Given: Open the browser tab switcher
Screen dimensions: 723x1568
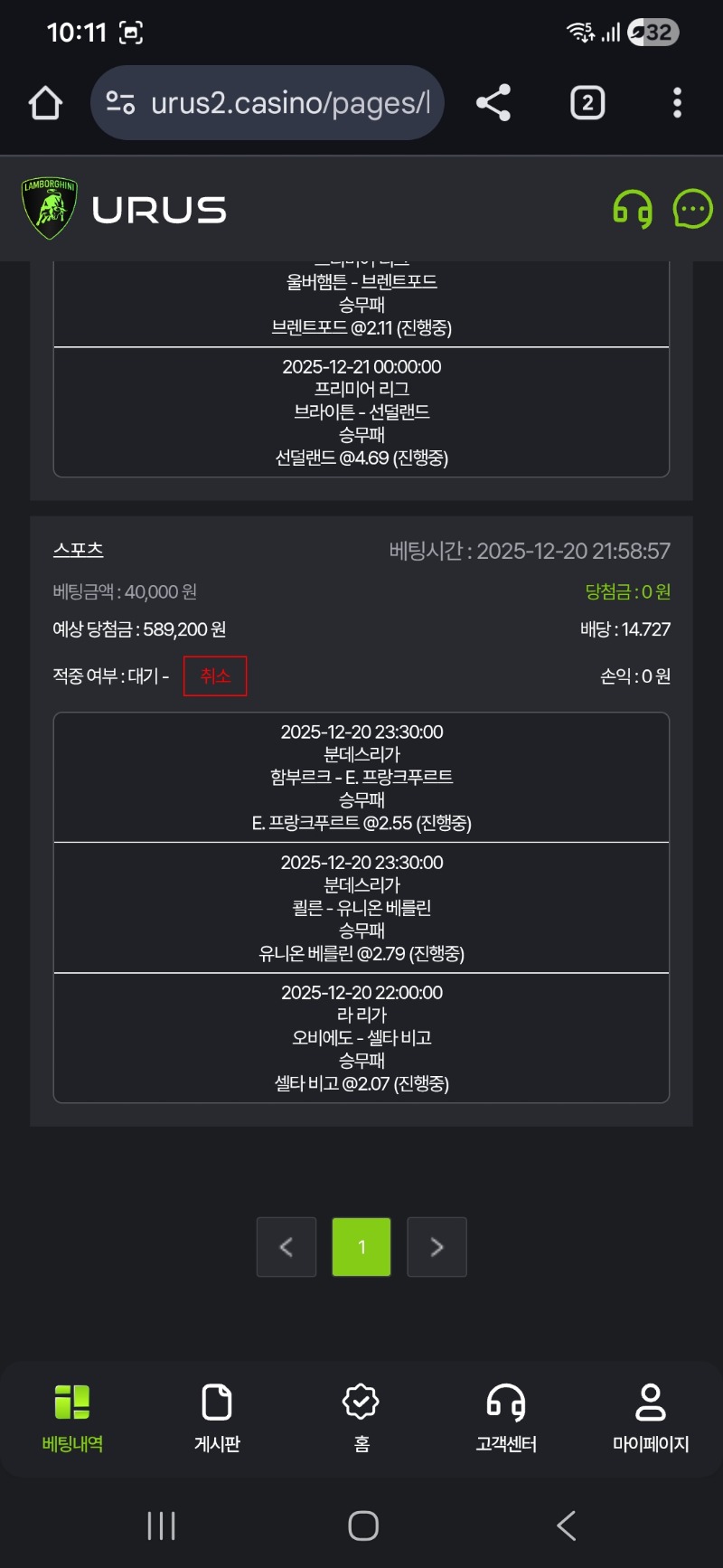Looking at the screenshot, I should (587, 103).
